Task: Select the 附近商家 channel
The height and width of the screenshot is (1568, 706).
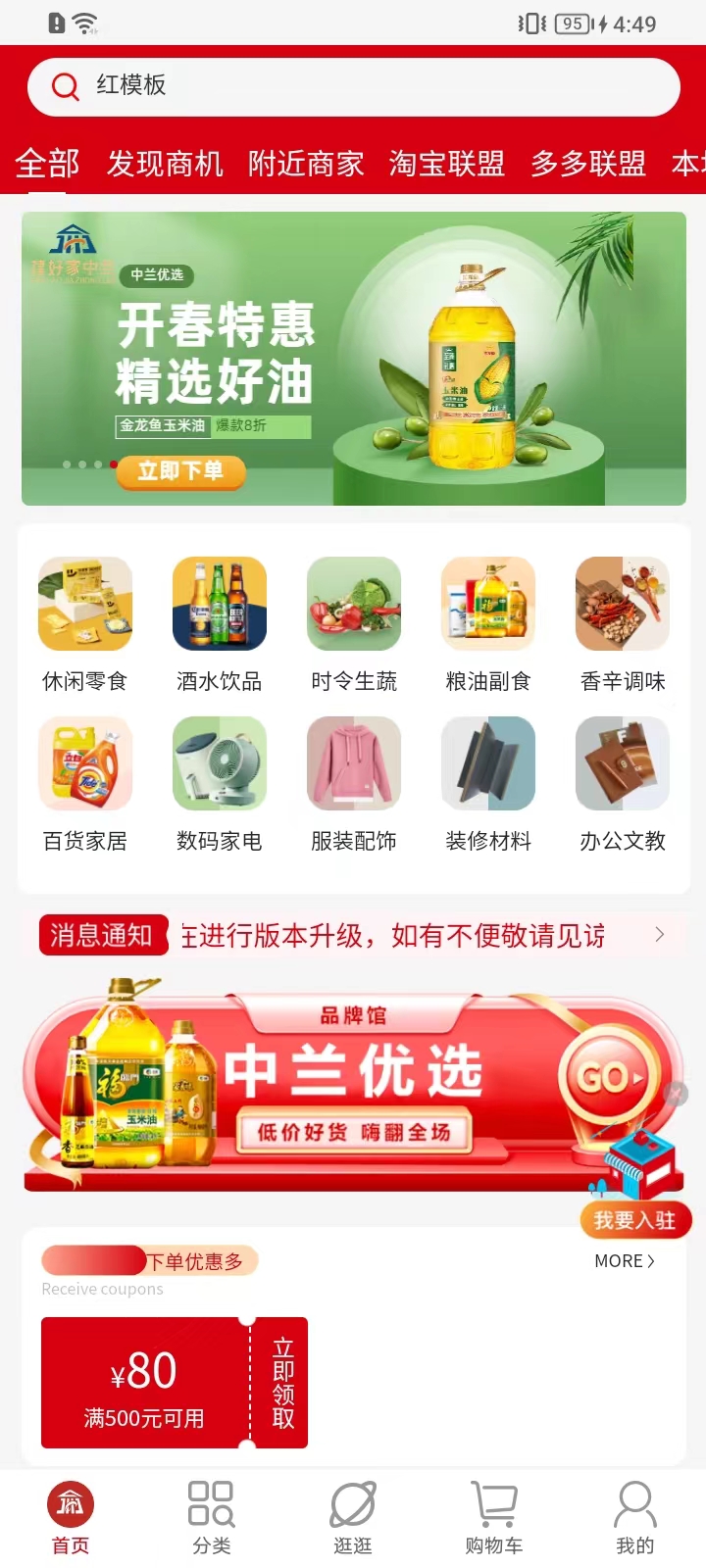Action: tap(306, 165)
